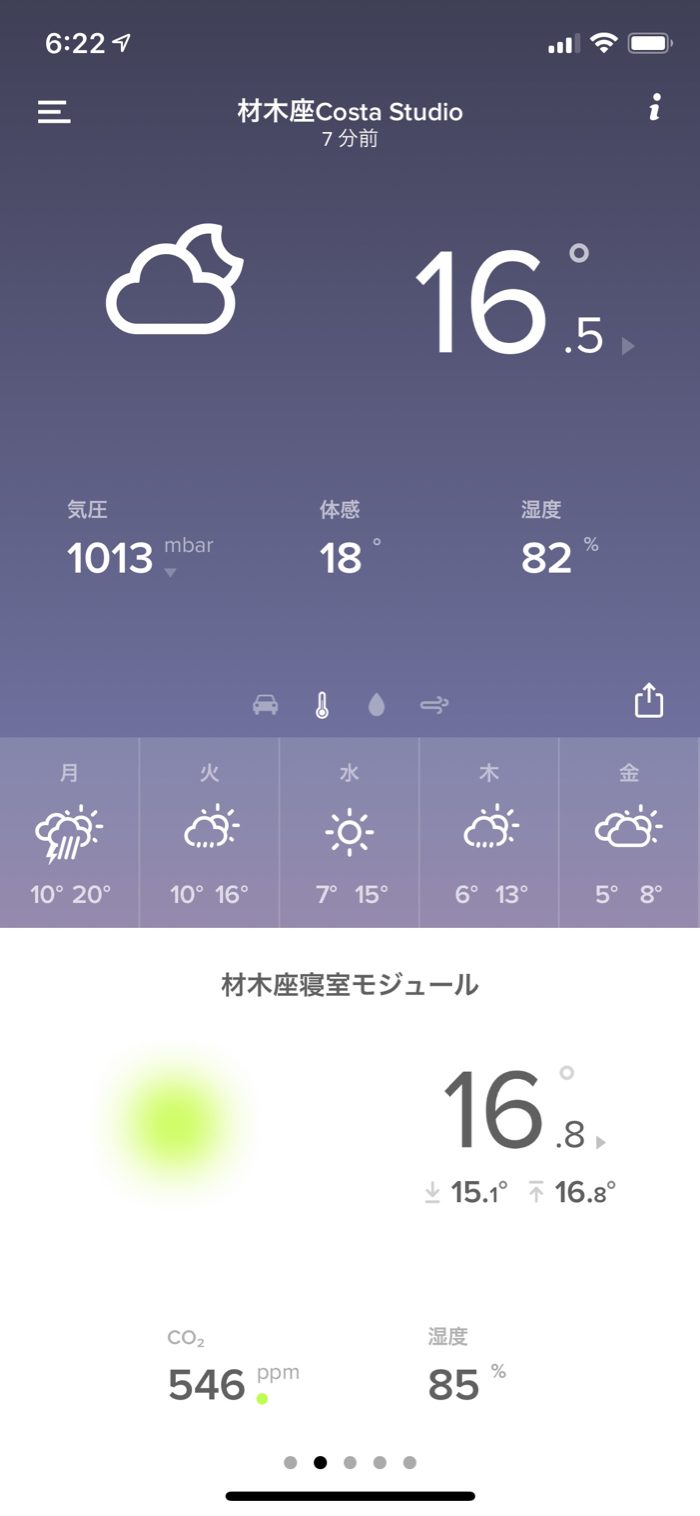Open Thursday (木) forecast
This screenshot has height=1516, width=700.
pyautogui.click(x=489, y=833)
